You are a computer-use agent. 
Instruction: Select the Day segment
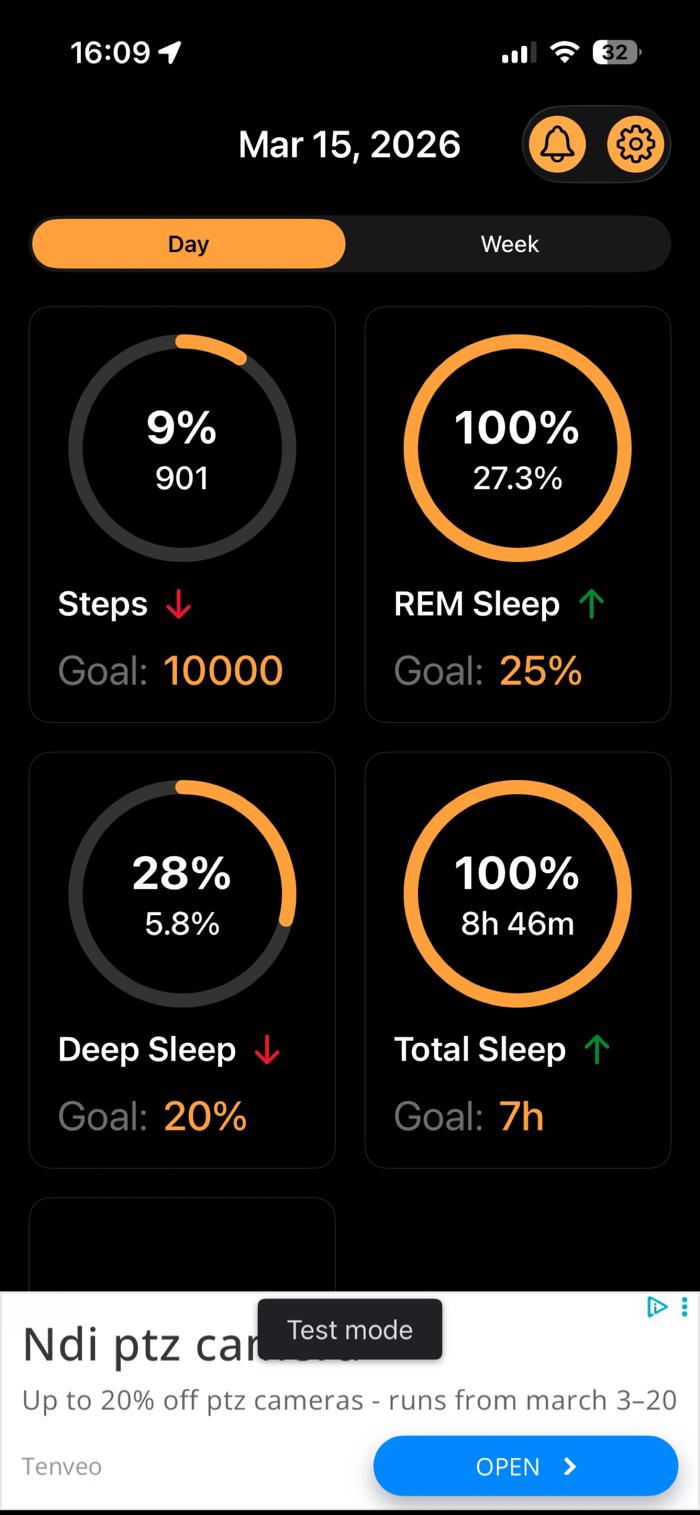pyautogui.click(x=188, y=244)
